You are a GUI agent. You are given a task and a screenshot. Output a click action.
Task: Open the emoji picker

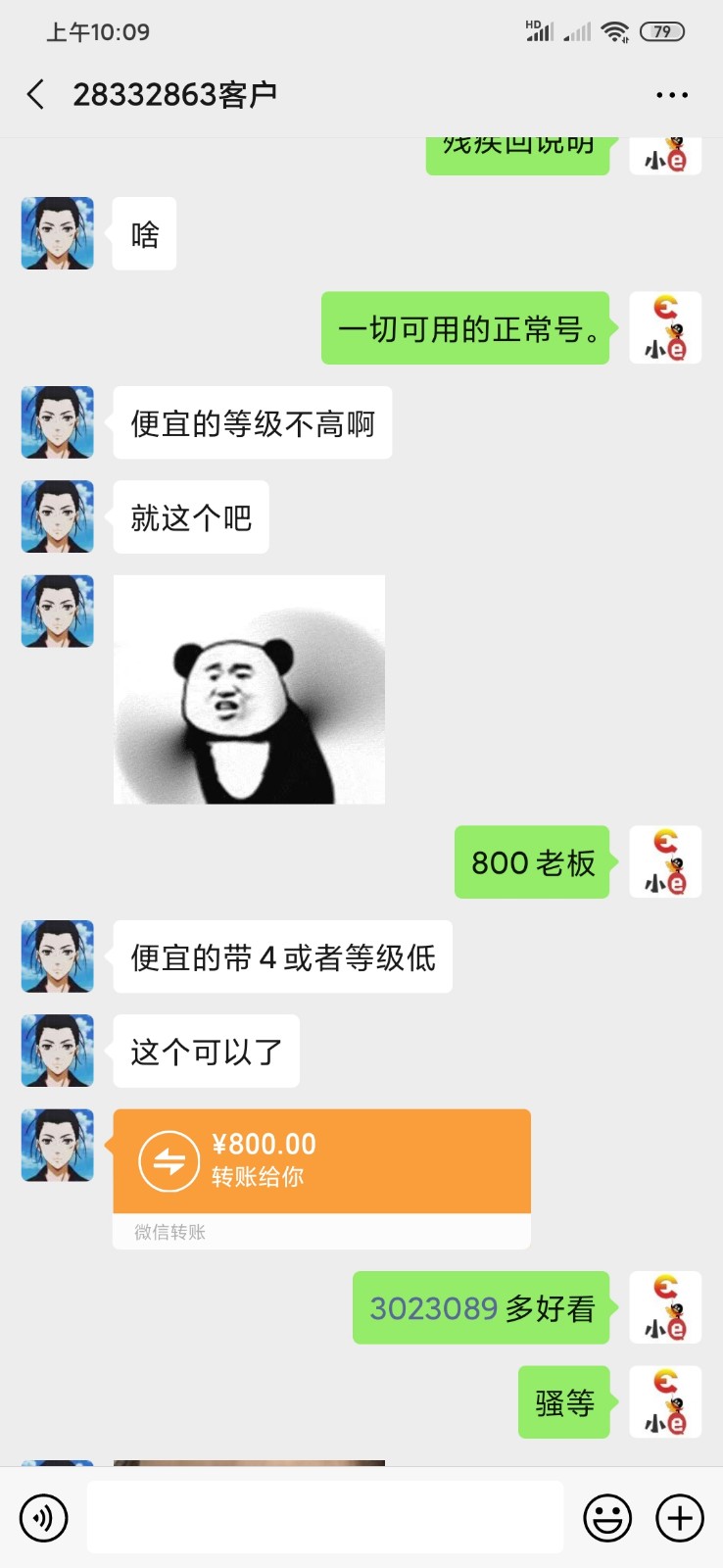click(607, 1518)
